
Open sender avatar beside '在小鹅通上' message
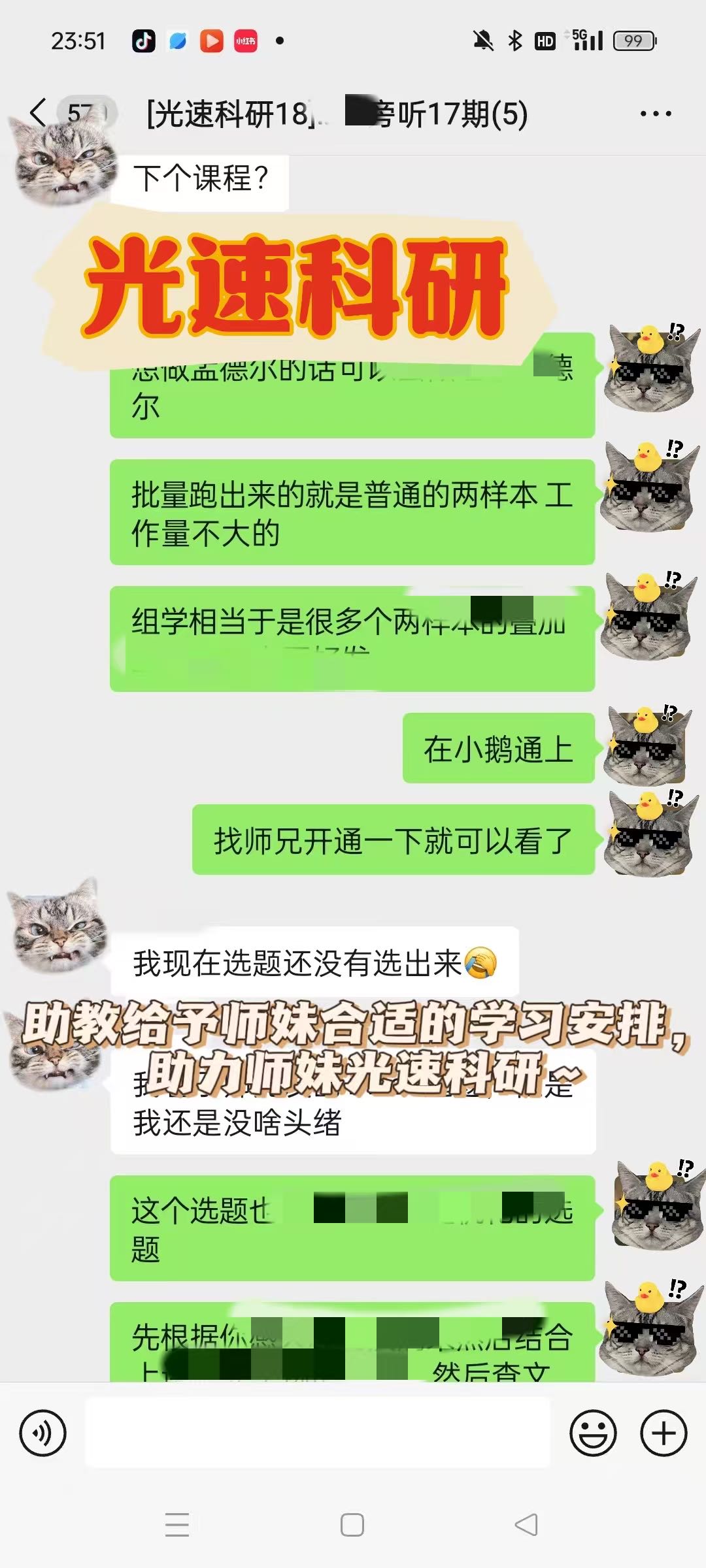coord(647,745)
